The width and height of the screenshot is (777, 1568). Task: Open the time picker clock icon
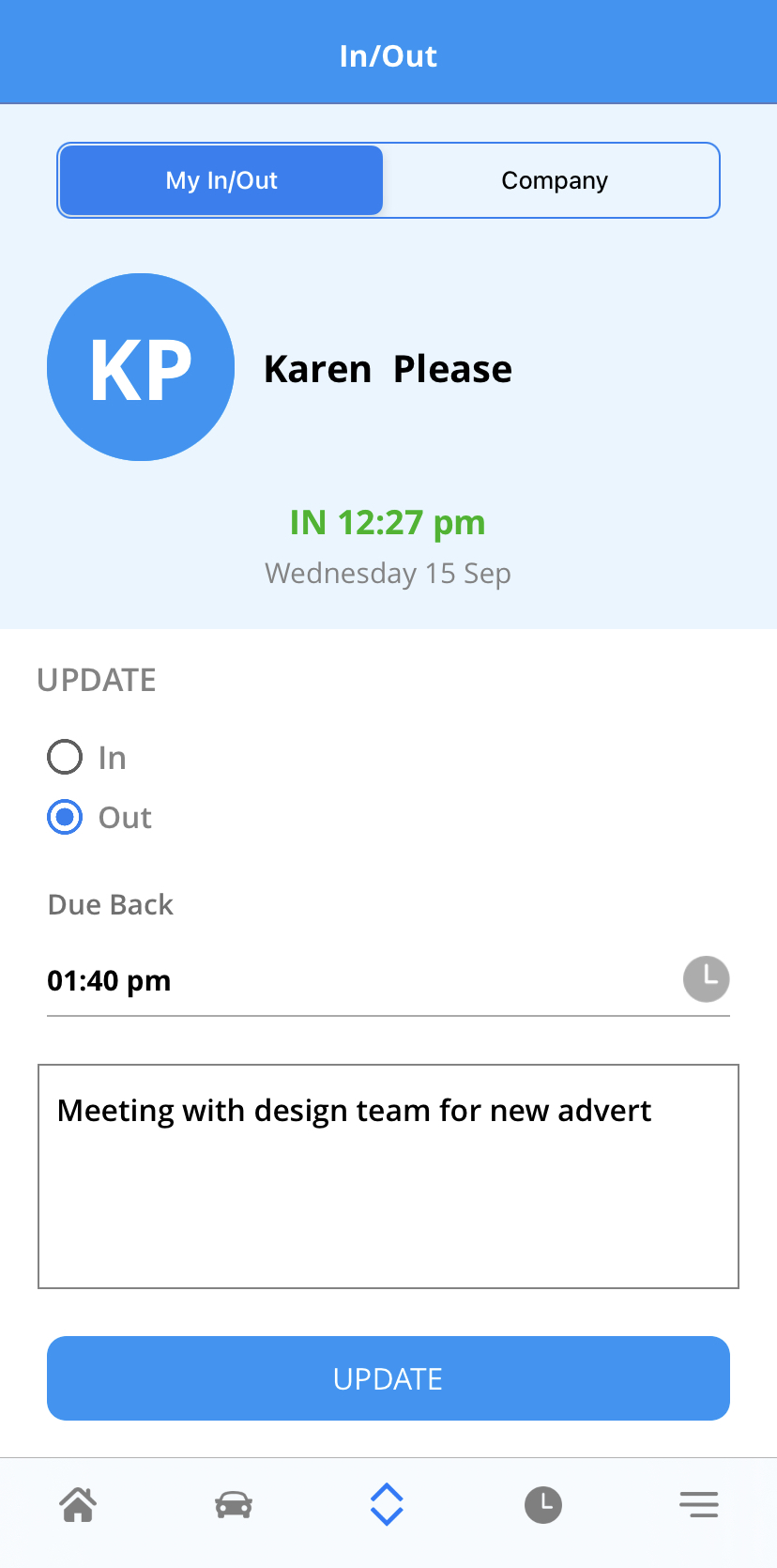coord(707,979)
